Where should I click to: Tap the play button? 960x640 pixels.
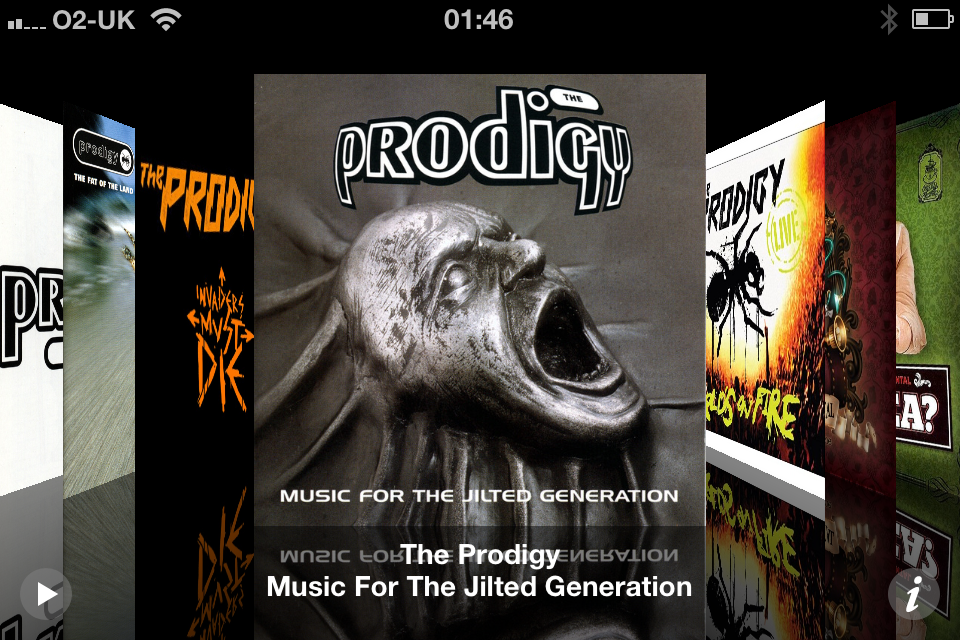tap(46, 594)
